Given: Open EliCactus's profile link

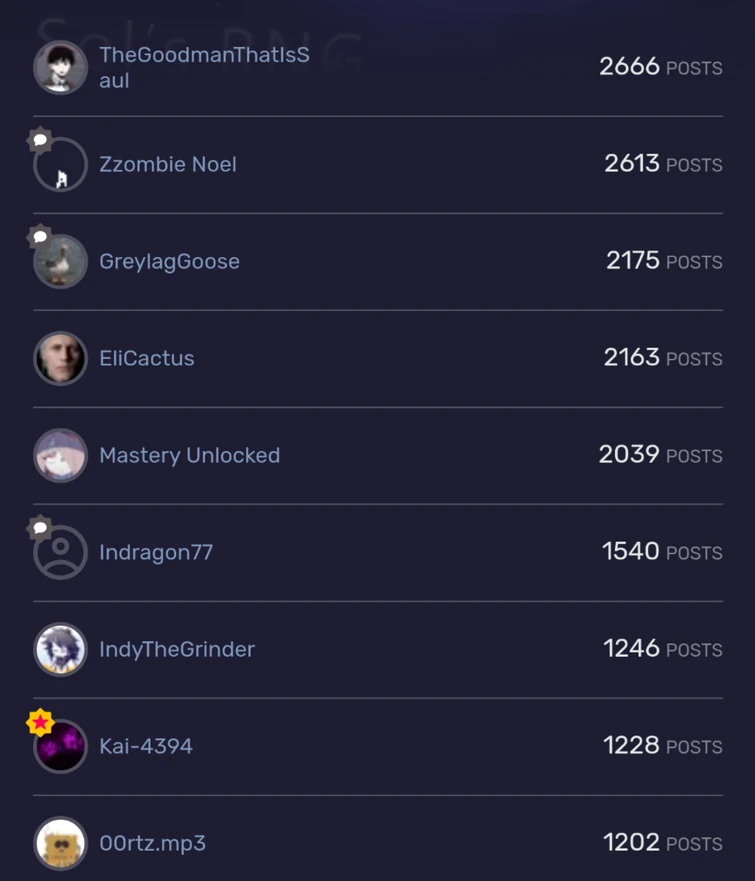Looking at the screenshot, I should 147,358.
